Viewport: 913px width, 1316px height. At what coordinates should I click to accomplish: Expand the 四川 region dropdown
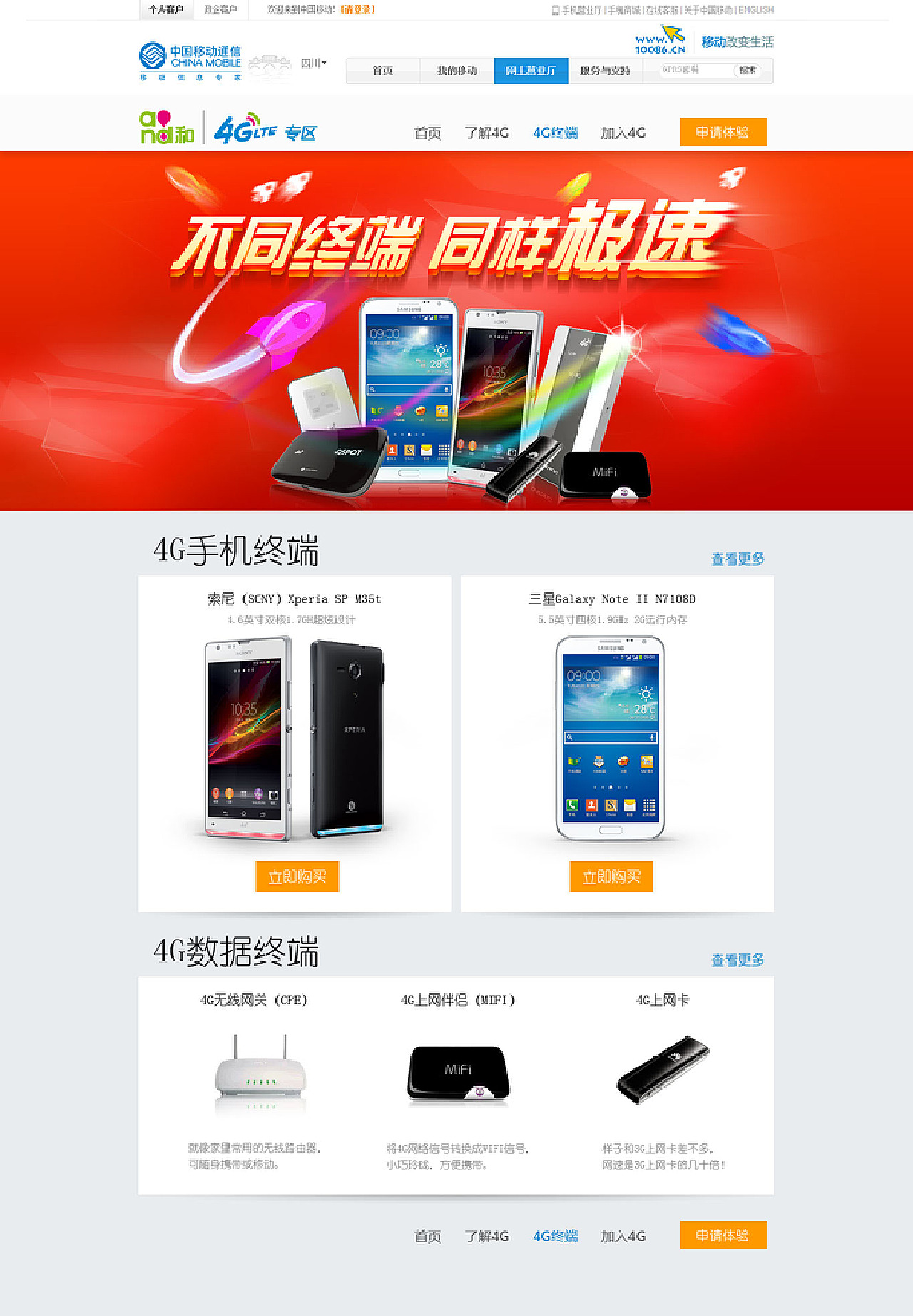(314, 63)
